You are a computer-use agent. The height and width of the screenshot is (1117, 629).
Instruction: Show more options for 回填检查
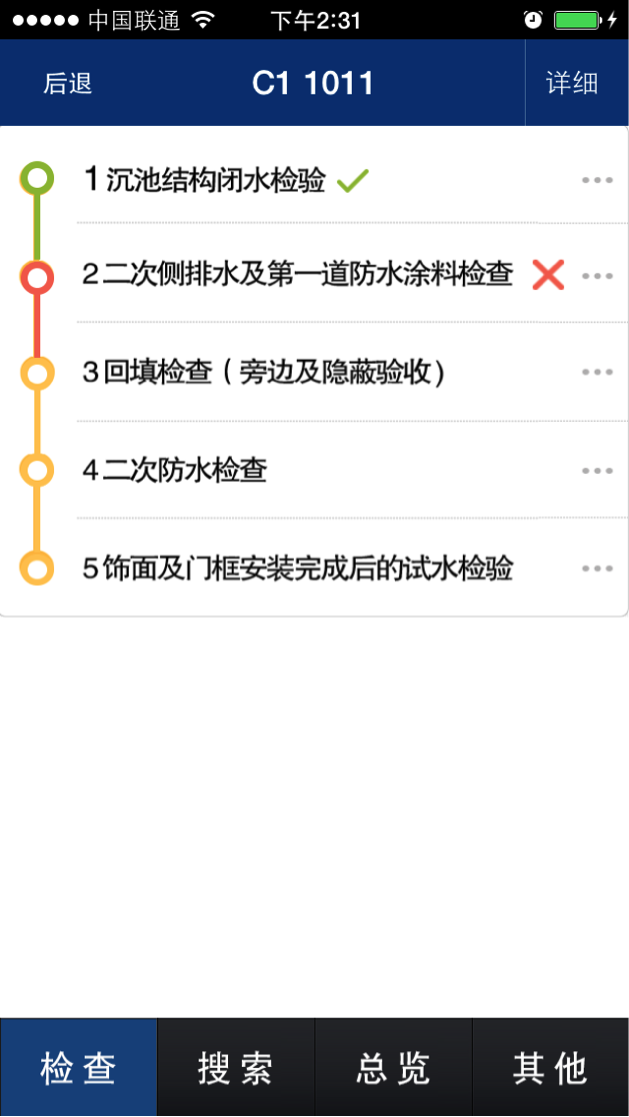[x=597, y=372]
